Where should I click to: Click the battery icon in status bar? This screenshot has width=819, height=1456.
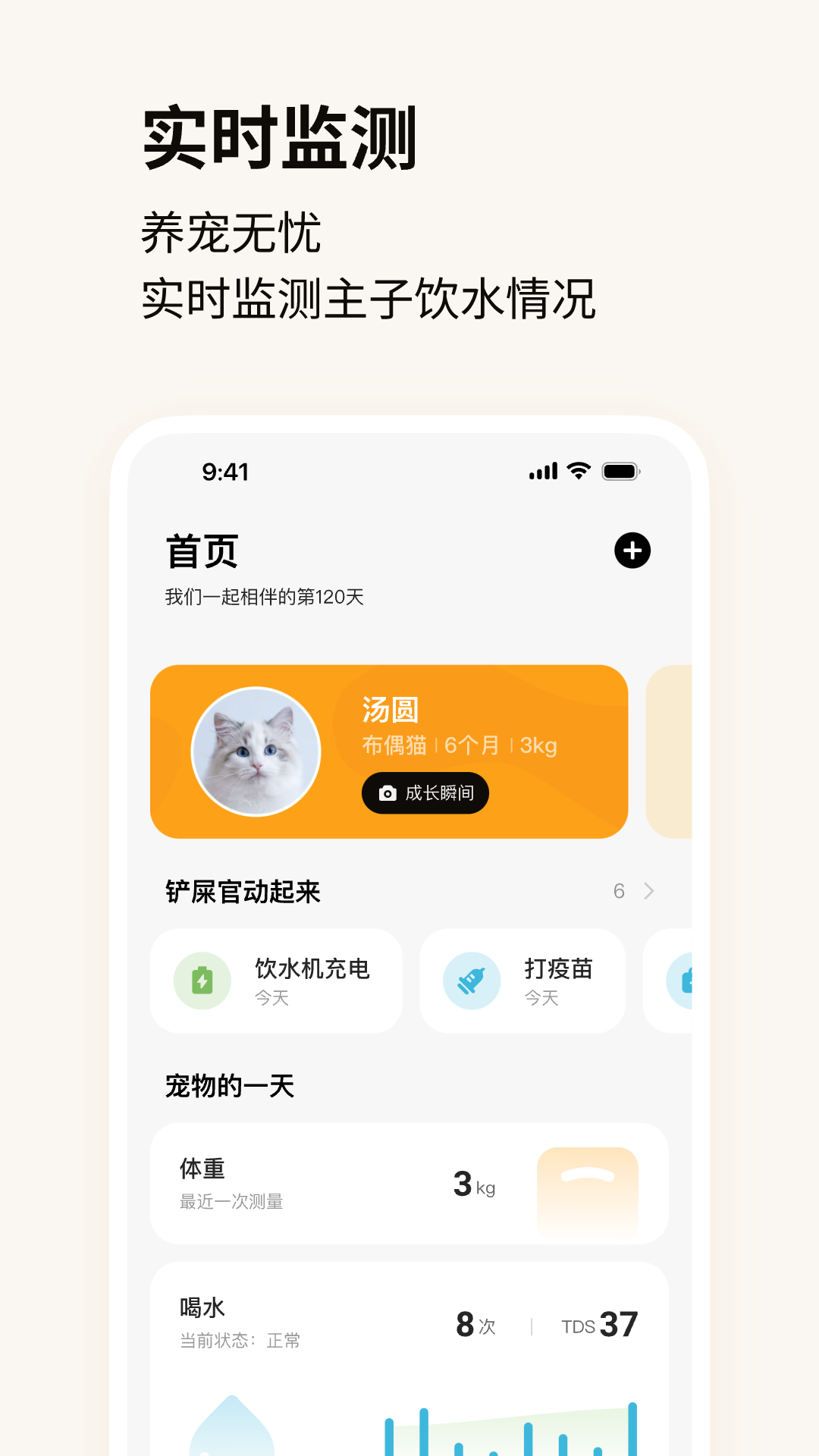click(x=620, y=471)
